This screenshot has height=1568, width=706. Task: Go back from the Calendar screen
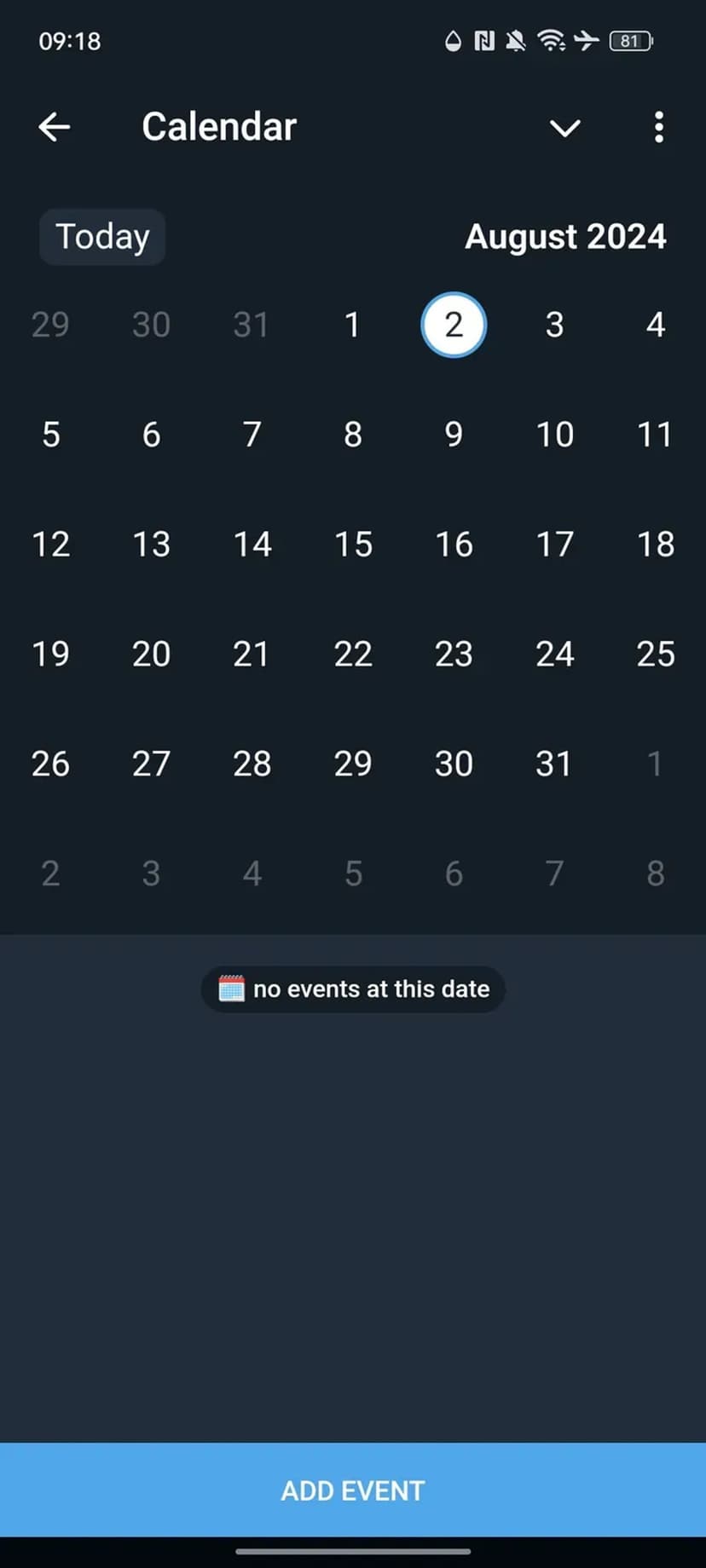tap(54, 127)
